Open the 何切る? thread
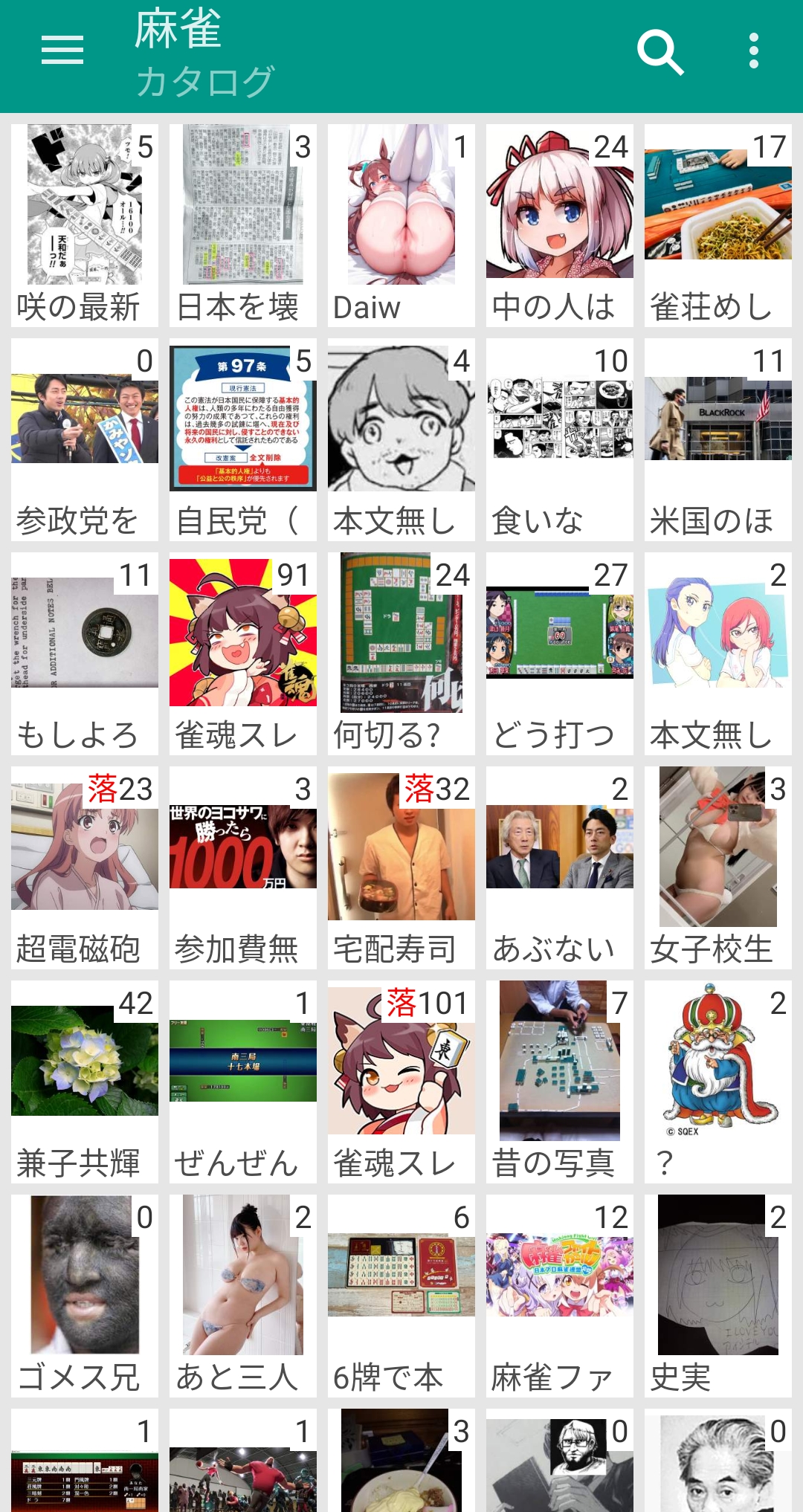The width and height of the screenshot is (803, 1512). (401, 653)
